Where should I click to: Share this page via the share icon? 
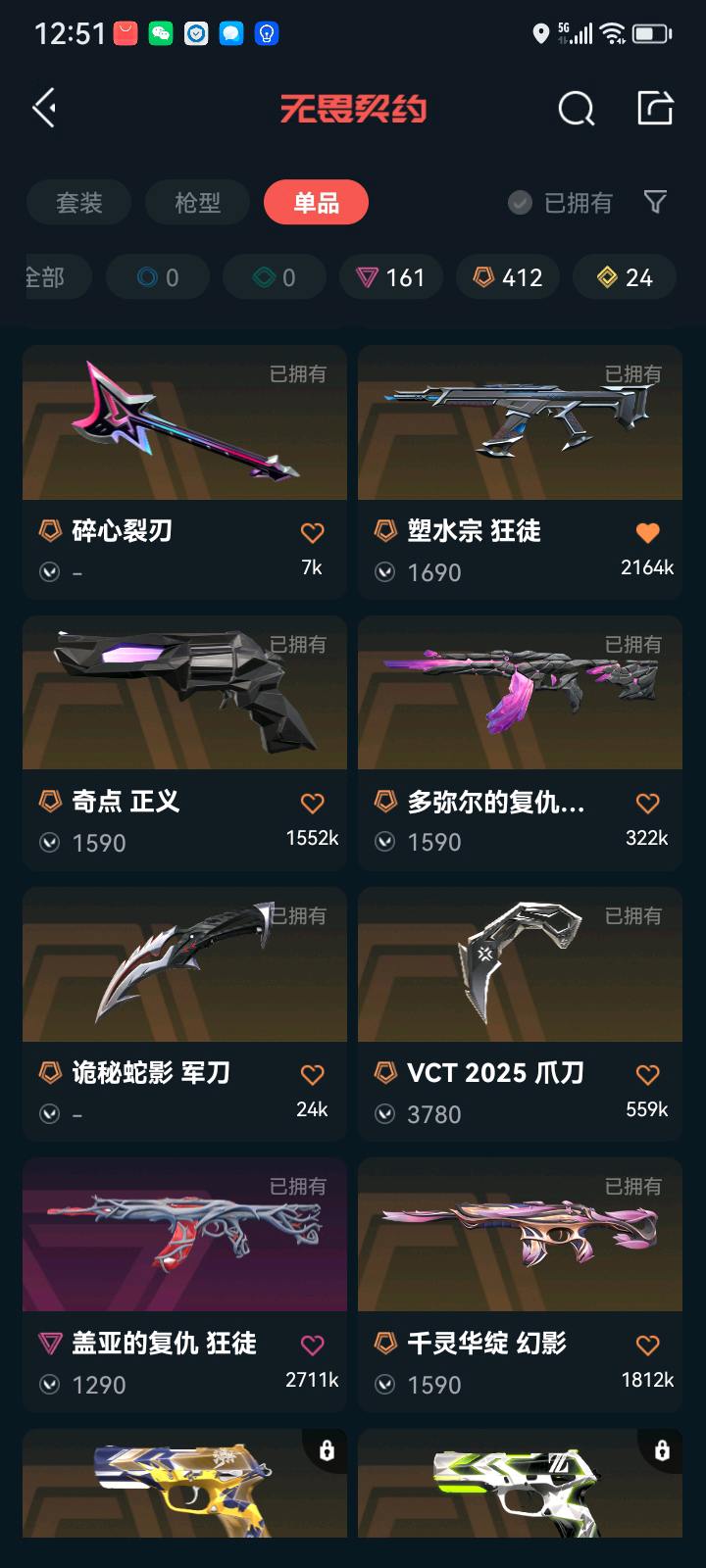[655, 108]
